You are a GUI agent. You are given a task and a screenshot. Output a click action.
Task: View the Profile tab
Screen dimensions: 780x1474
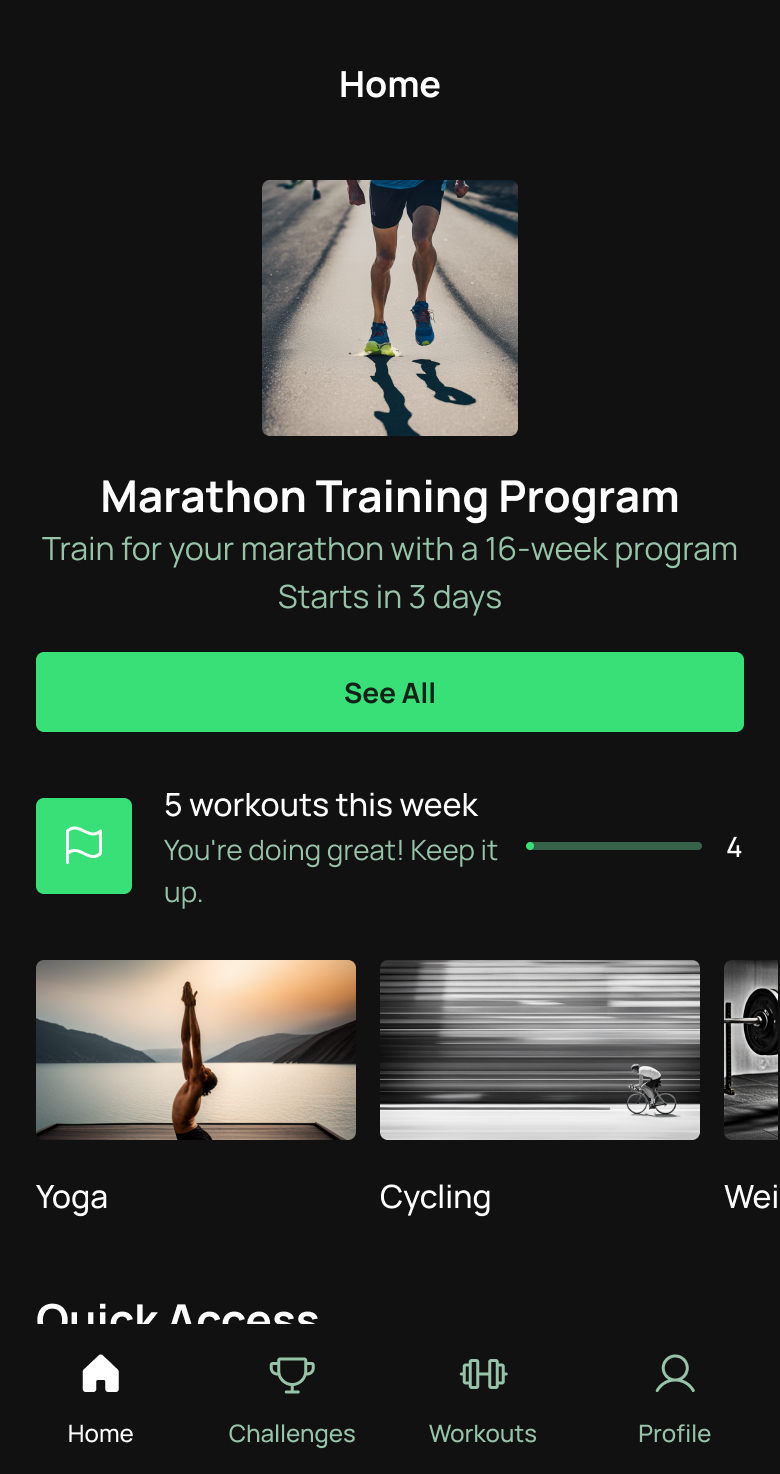[x=675, y=1398]
